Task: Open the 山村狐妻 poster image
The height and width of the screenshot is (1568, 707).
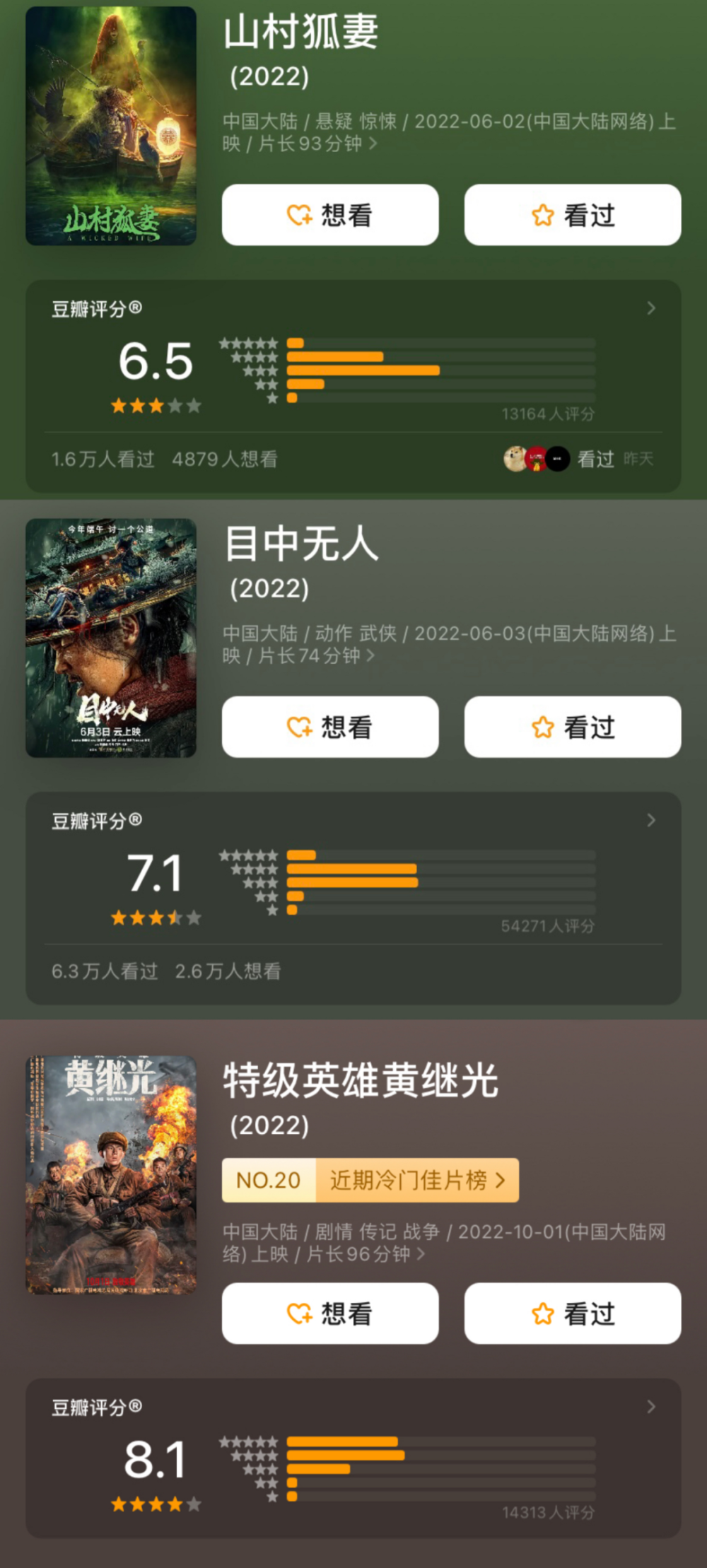Action: click(111, 126)
